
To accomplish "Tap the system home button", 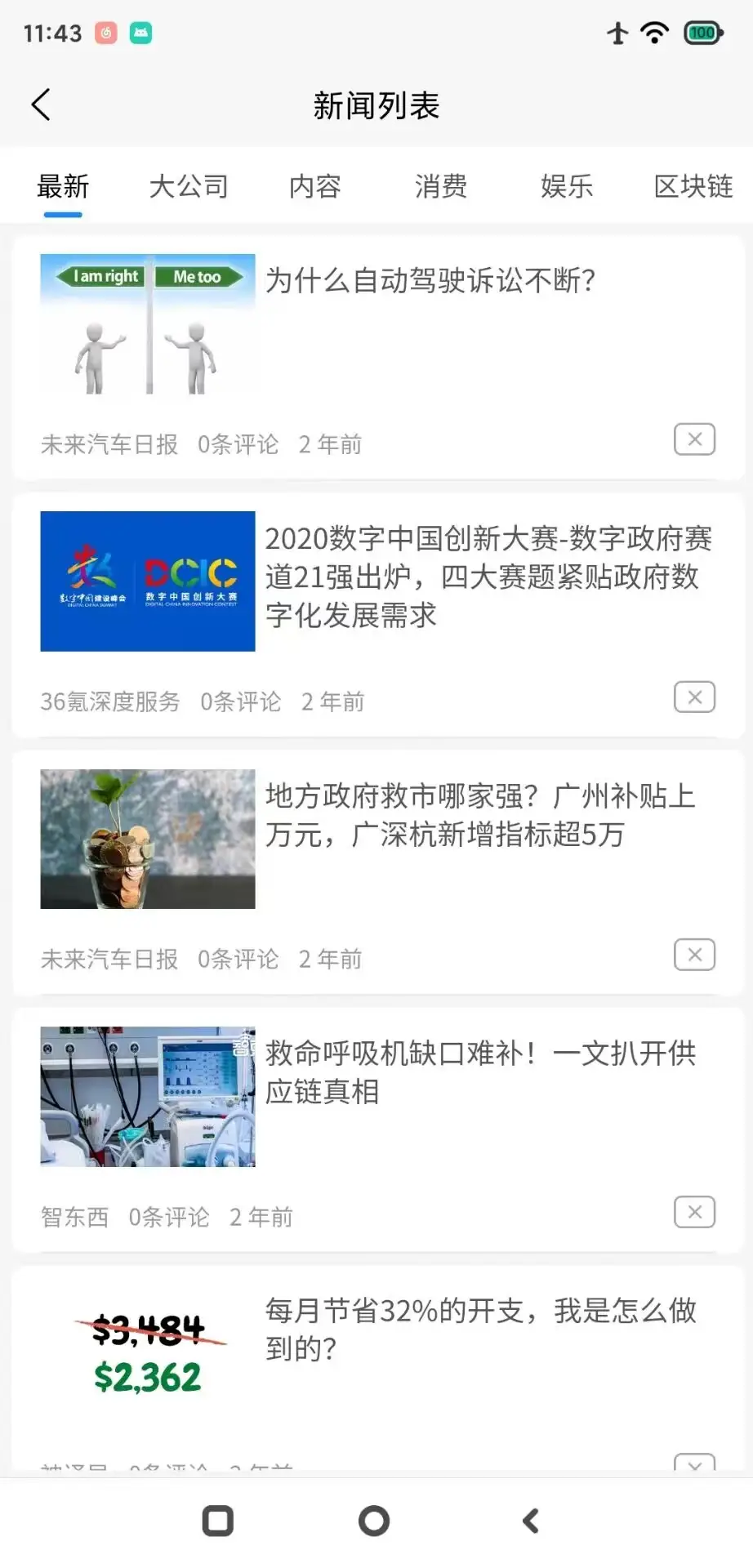I will [x=374, y=1521].
